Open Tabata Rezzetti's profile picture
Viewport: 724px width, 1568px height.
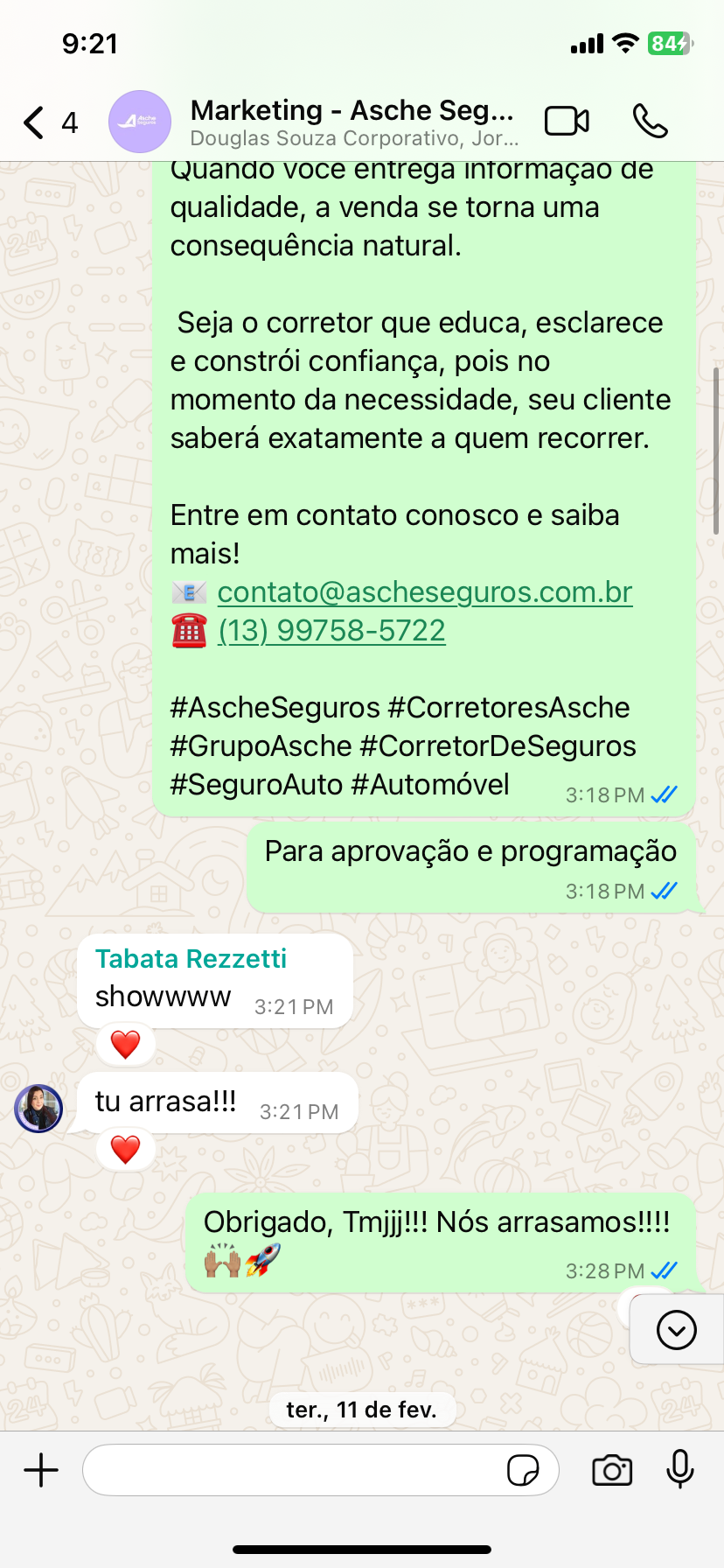(38, 1109)
